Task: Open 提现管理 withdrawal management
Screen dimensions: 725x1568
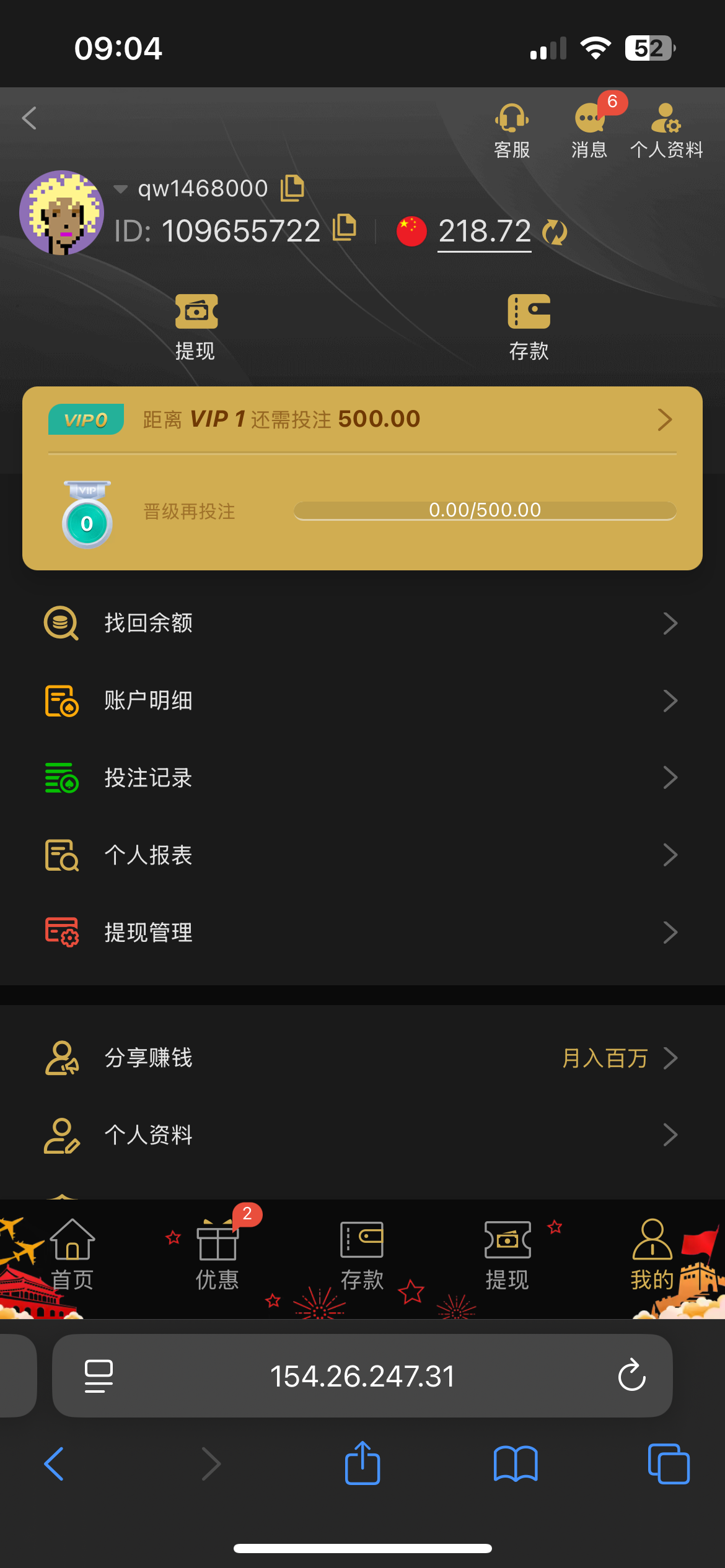Action: [362, 933]
